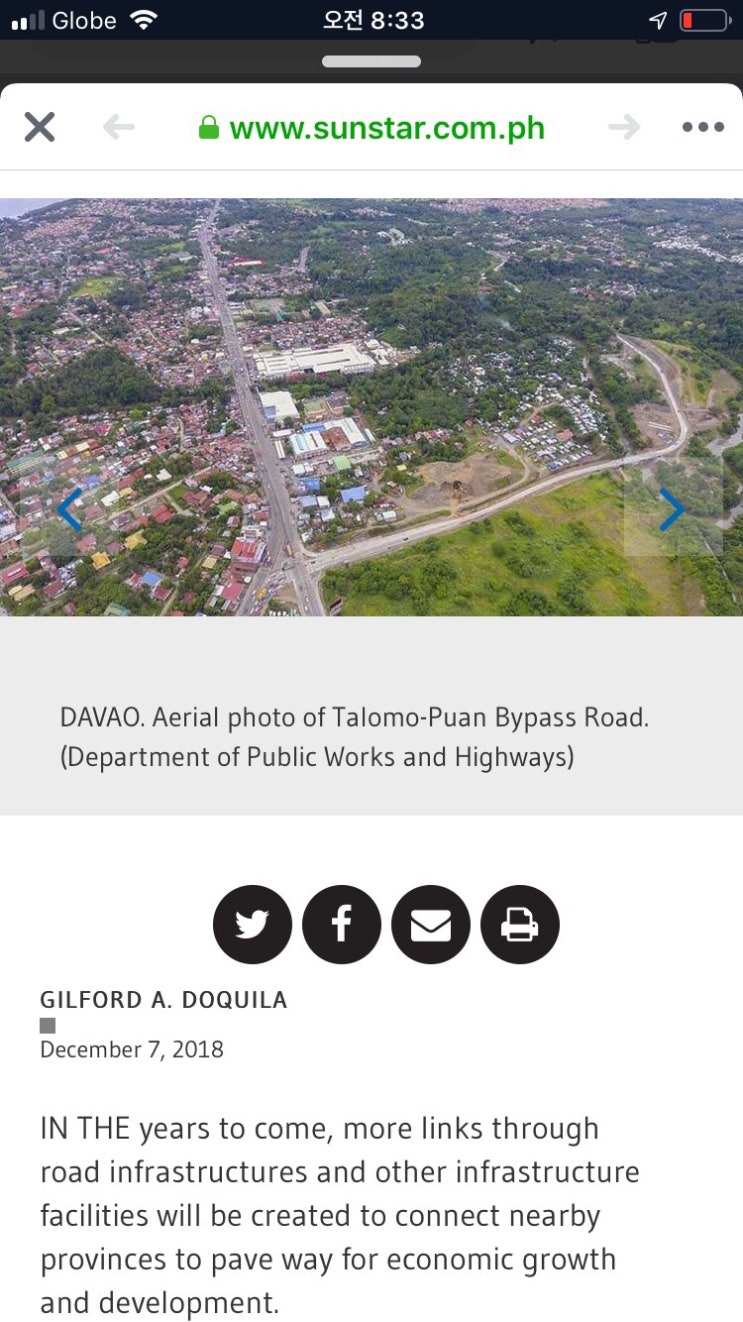Tap the December 7, 2018 publication date
This screenshot has height=1322, width=743.
[130, 1049]
